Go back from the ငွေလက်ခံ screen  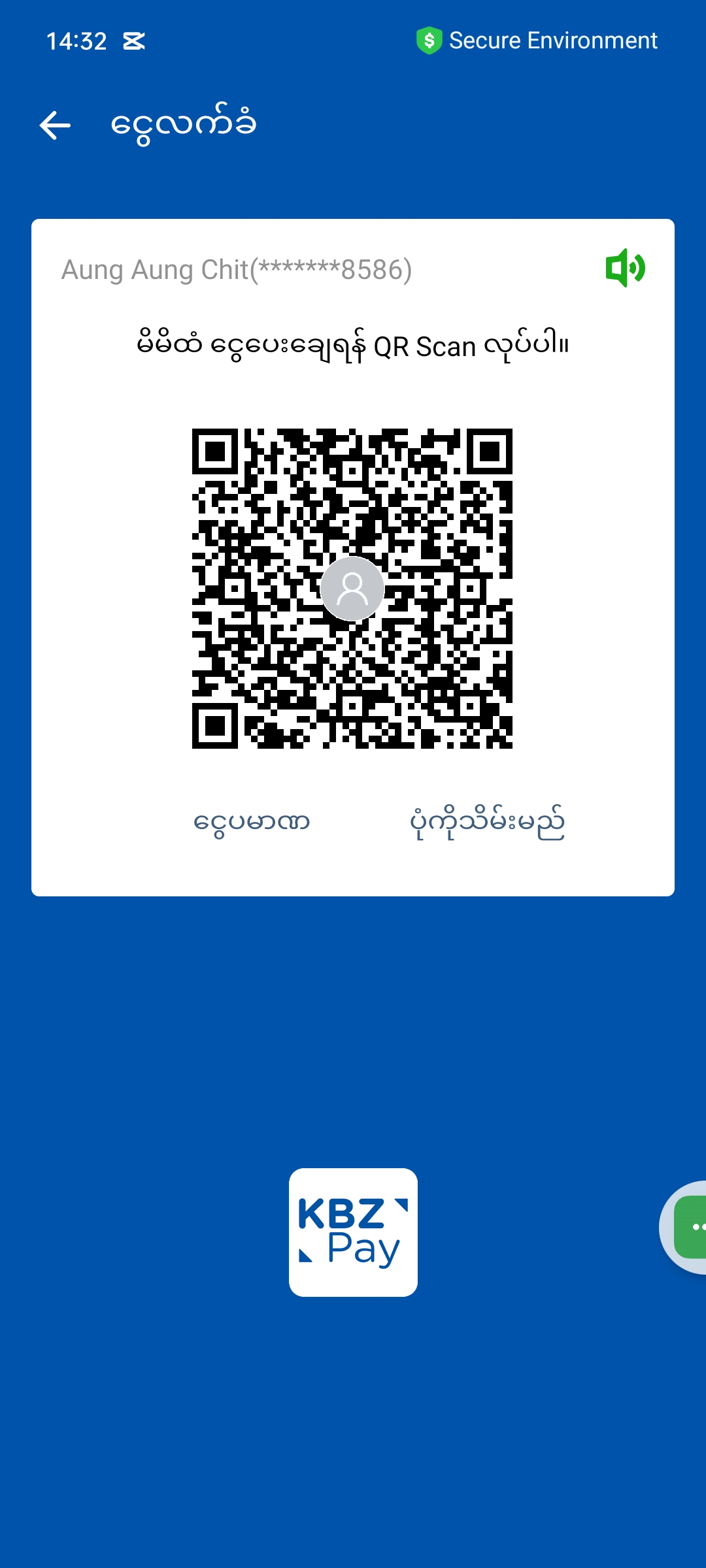click(x=56, y=125)
